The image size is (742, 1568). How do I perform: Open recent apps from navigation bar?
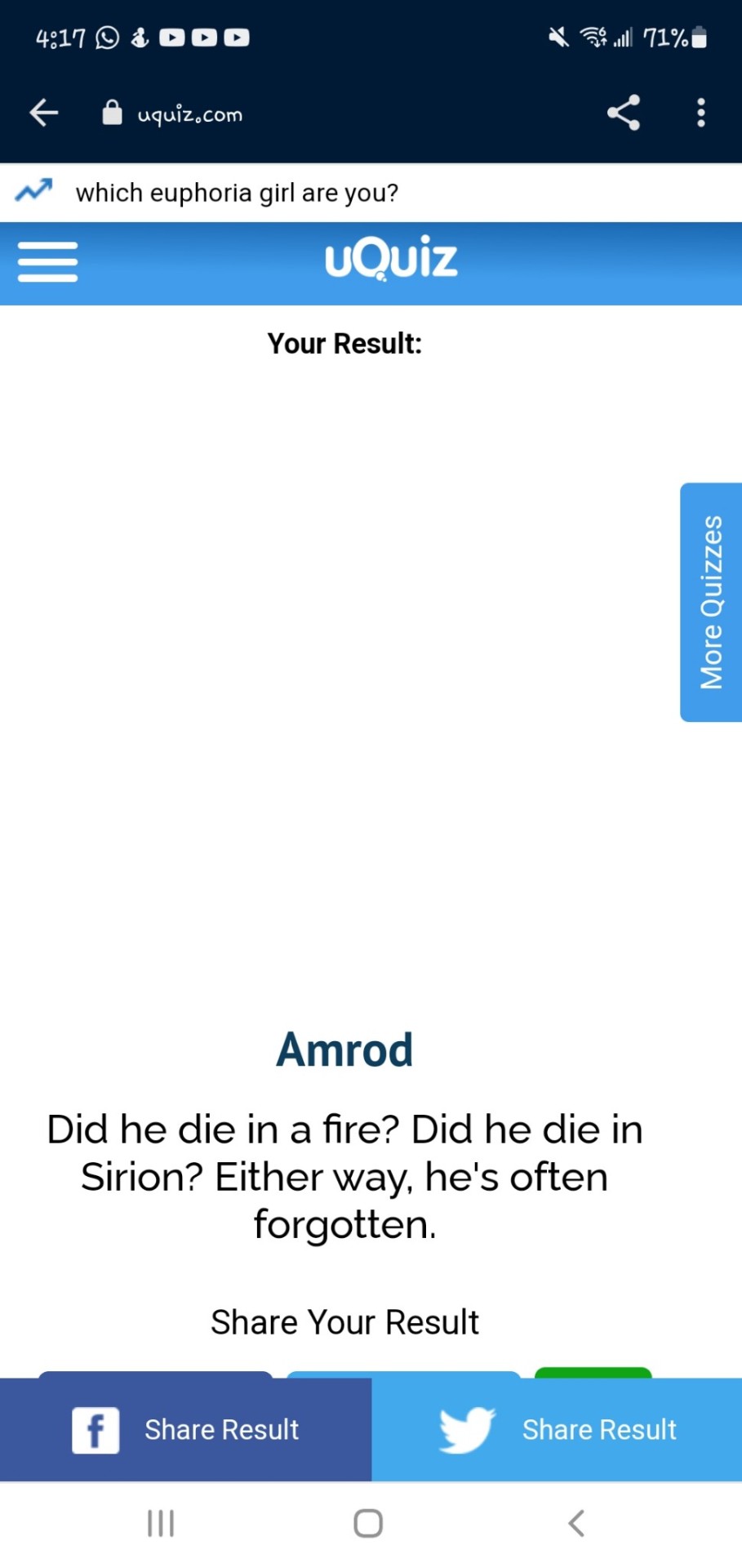click(161, 1523)
